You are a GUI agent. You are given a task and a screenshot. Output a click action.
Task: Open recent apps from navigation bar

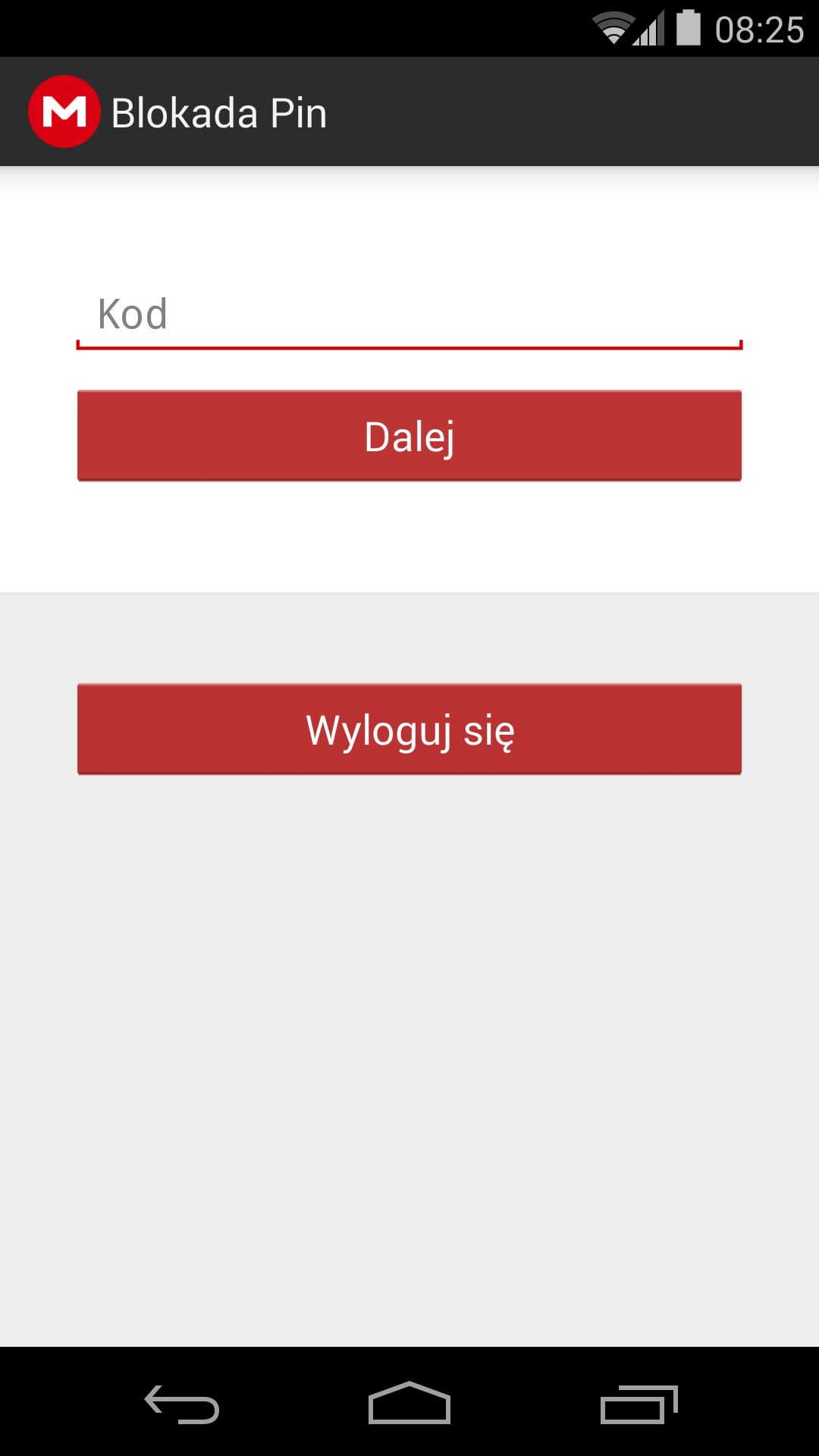pyautogui.click(x=639, y=1404)
